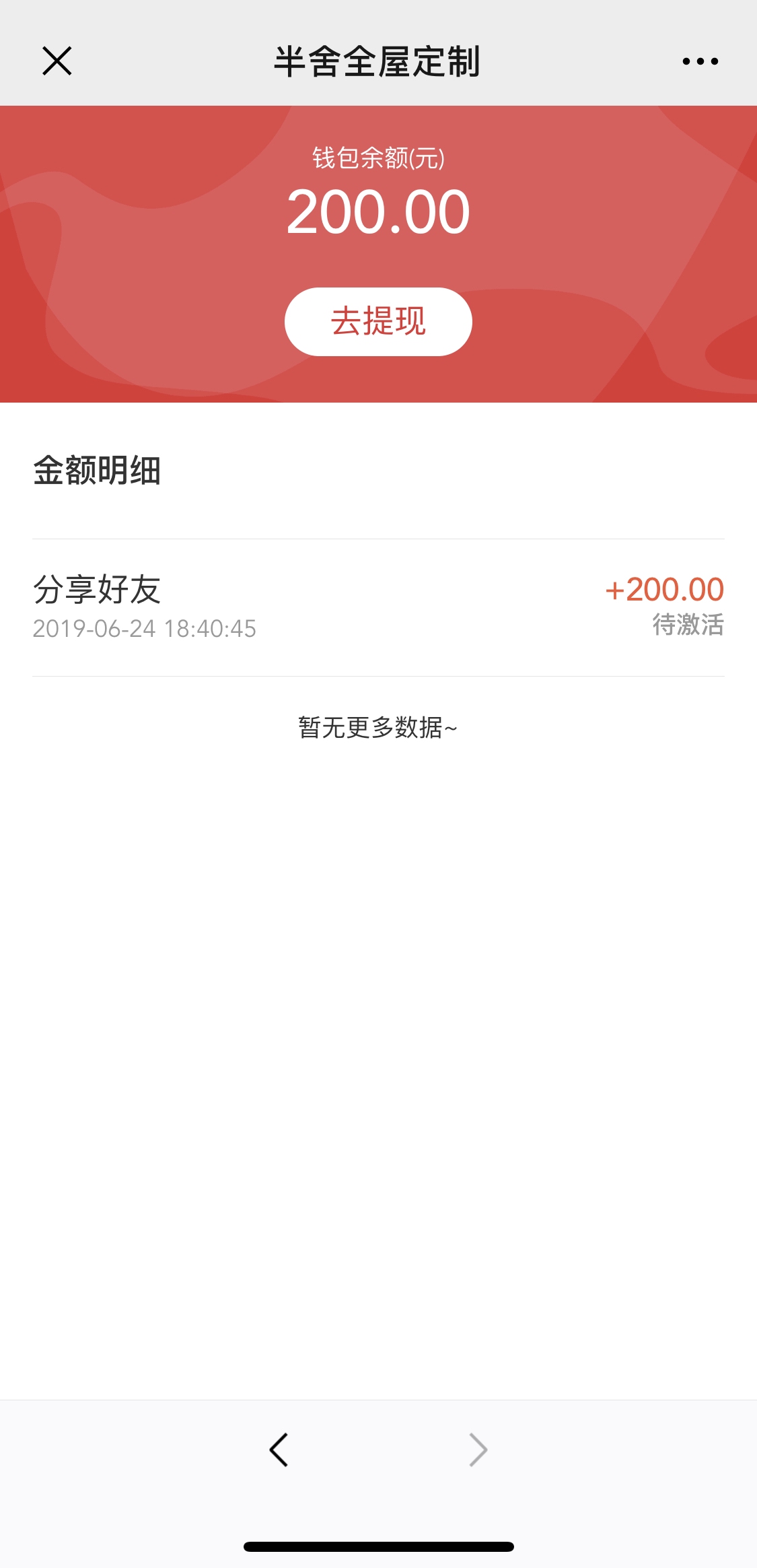The height and width of the screenshot is (1568, 757).
Task: Go back with the bottom left arrow
Action: coord(279,1450)
